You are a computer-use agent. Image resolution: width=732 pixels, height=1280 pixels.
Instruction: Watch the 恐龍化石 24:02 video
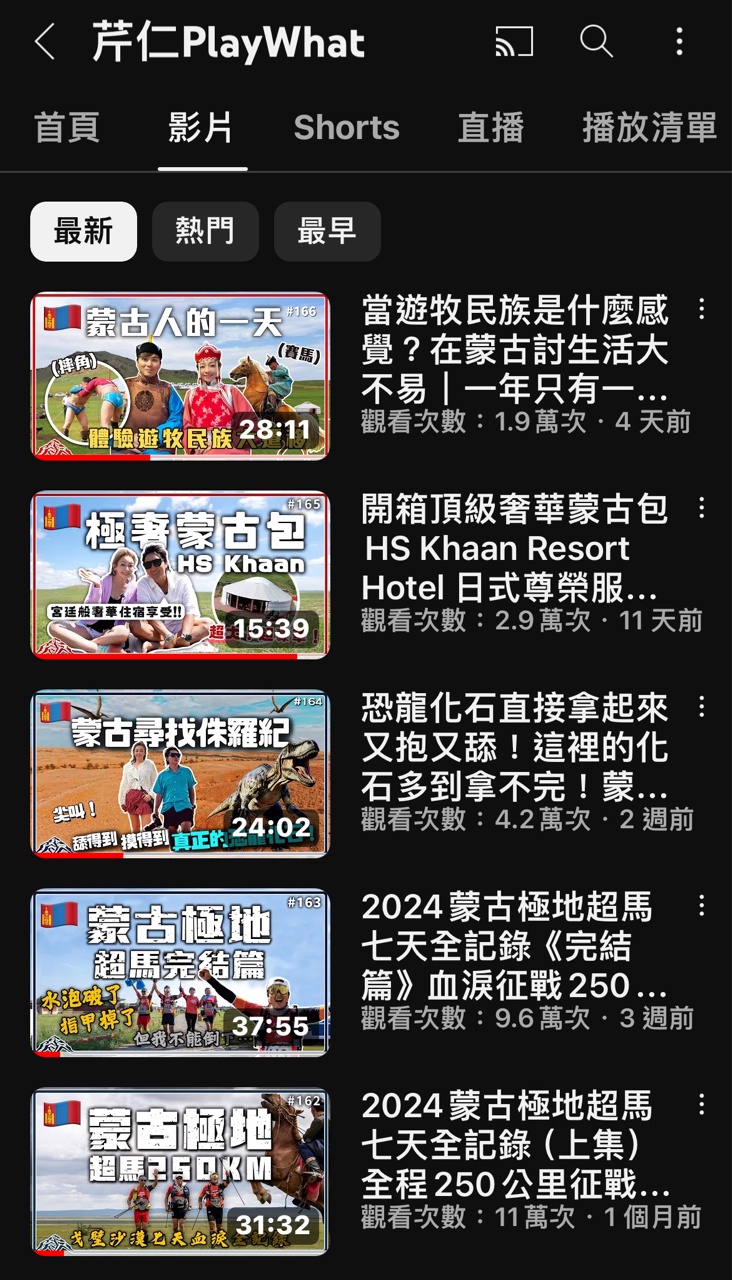(x=180, y=774)
